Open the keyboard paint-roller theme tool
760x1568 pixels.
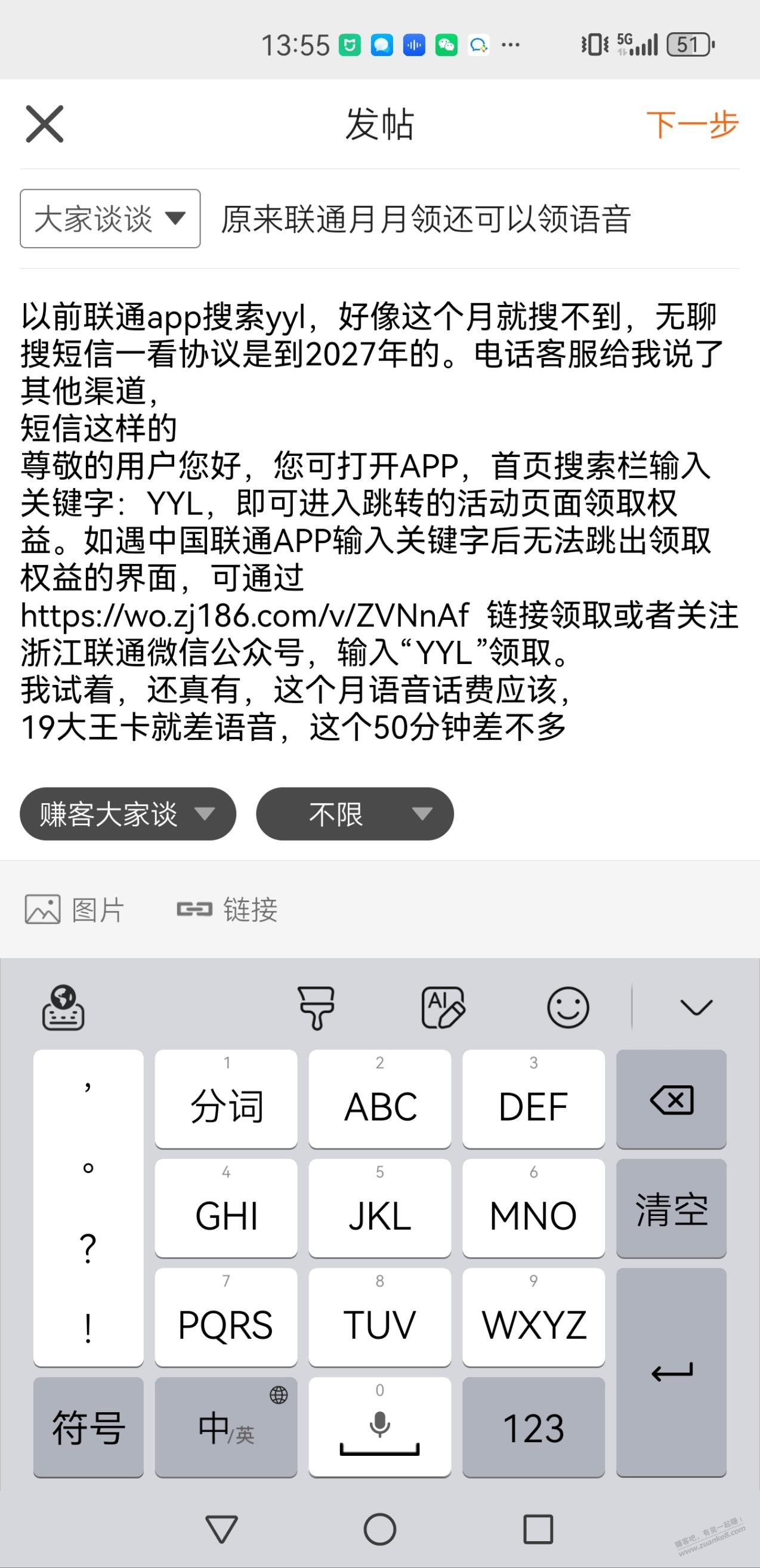click(316, 1007)
